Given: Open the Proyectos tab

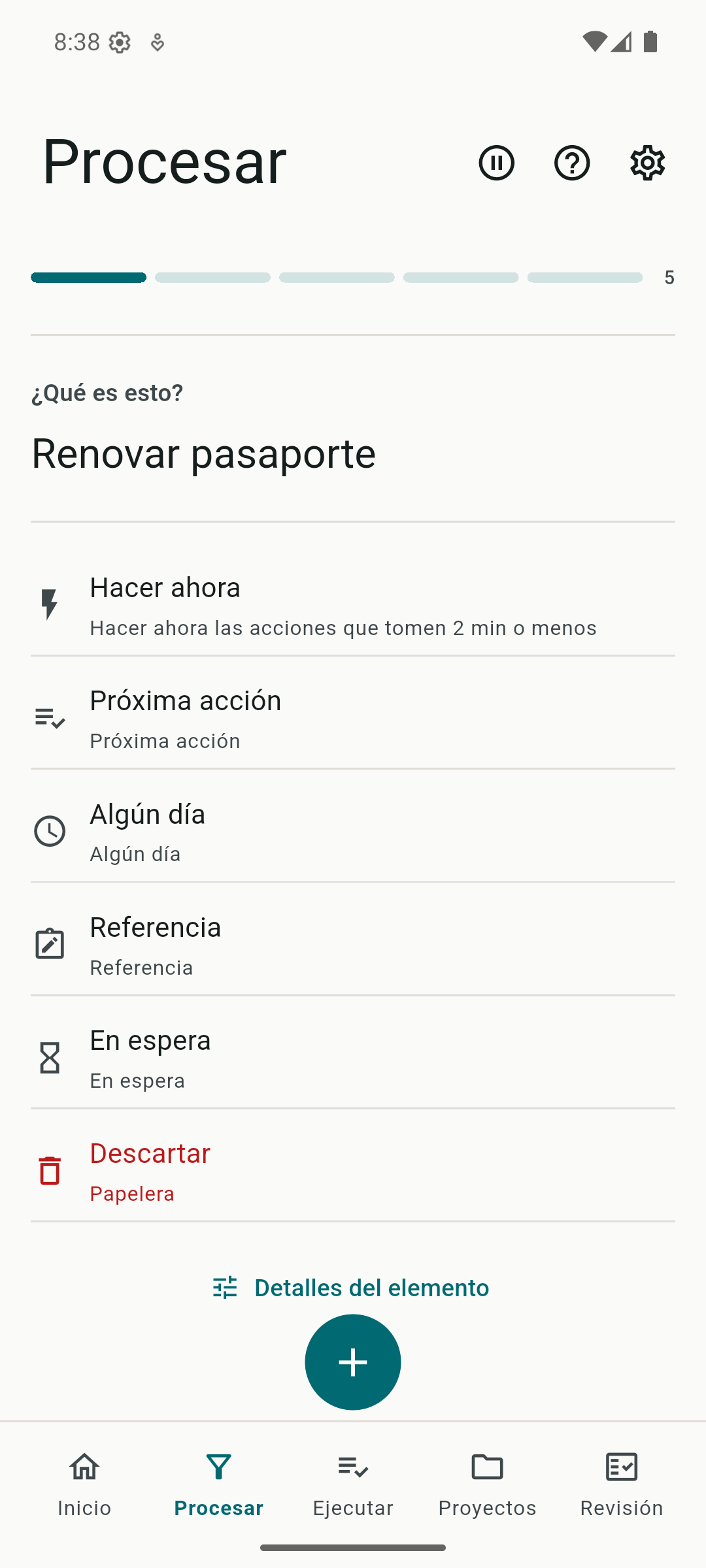Looking at the screenshot, I should 488,1484.
